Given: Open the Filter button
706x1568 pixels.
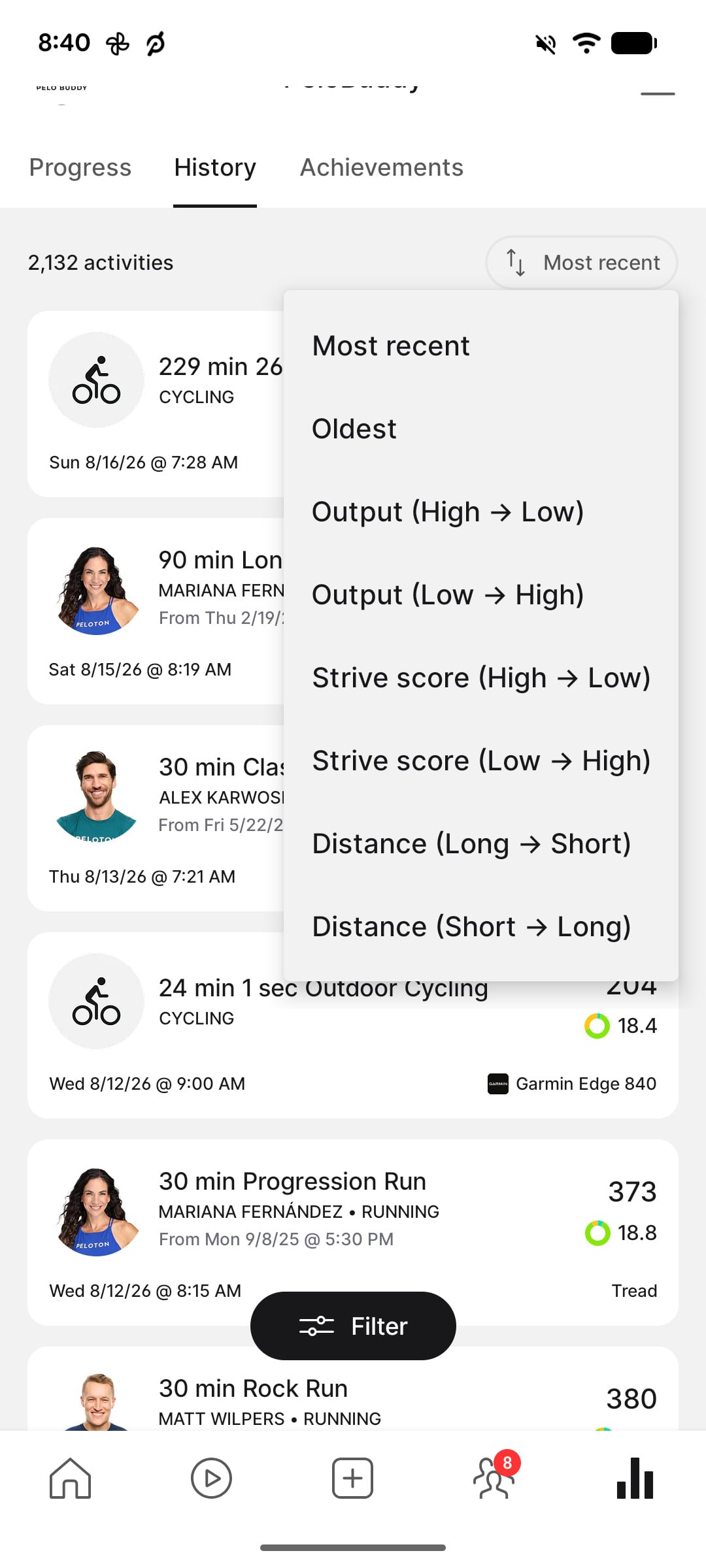Looking at the screenshot, I should pos(353,1326).
